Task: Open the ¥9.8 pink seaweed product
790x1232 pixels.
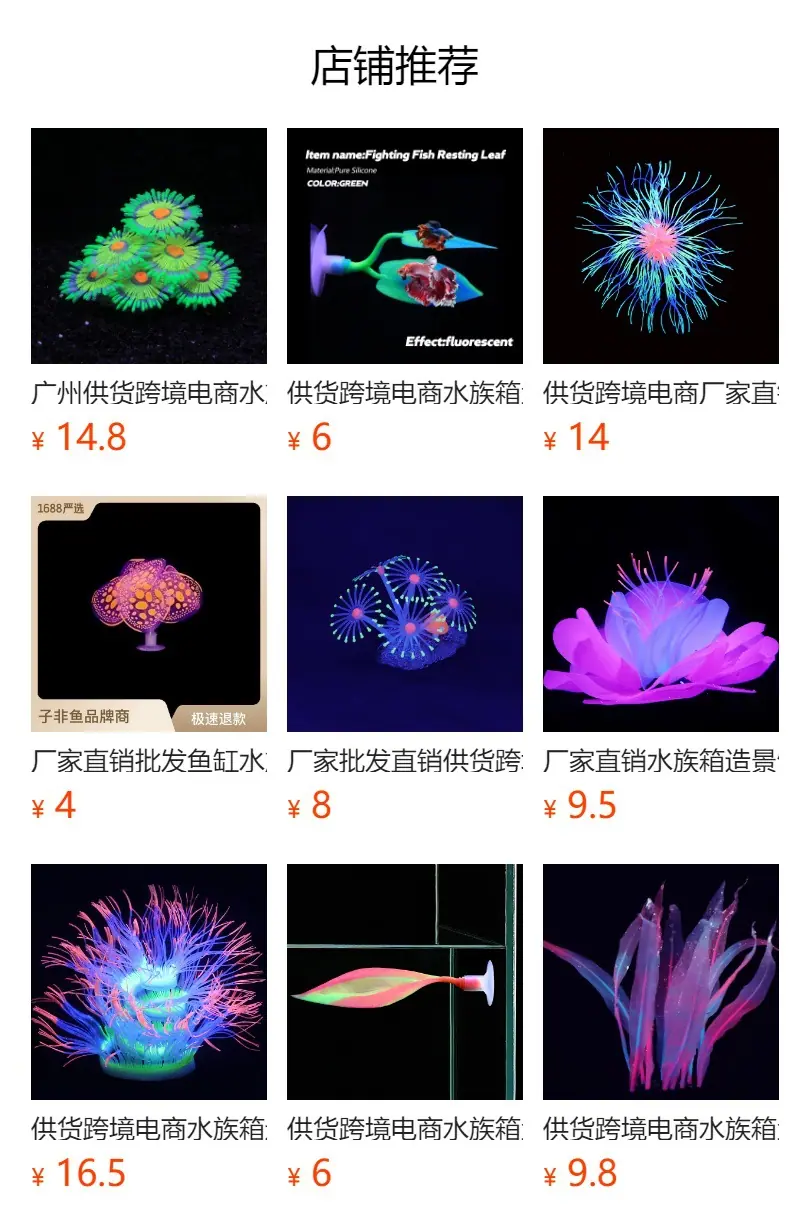Action: [x=661, y=982]
